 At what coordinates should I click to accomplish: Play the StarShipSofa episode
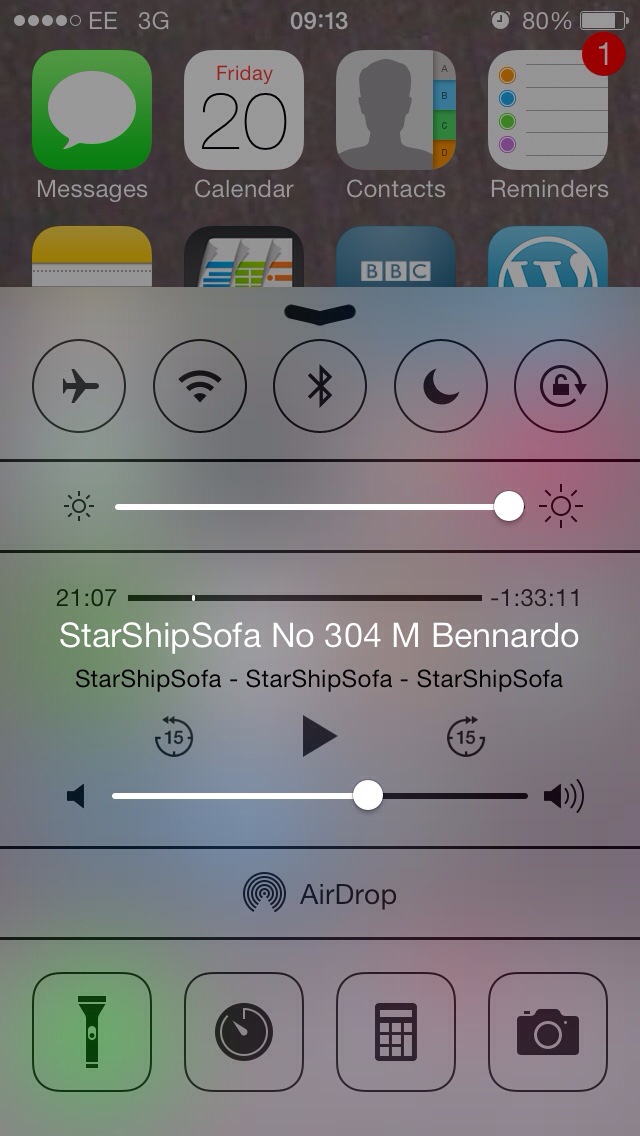click(x=319, y=737)
